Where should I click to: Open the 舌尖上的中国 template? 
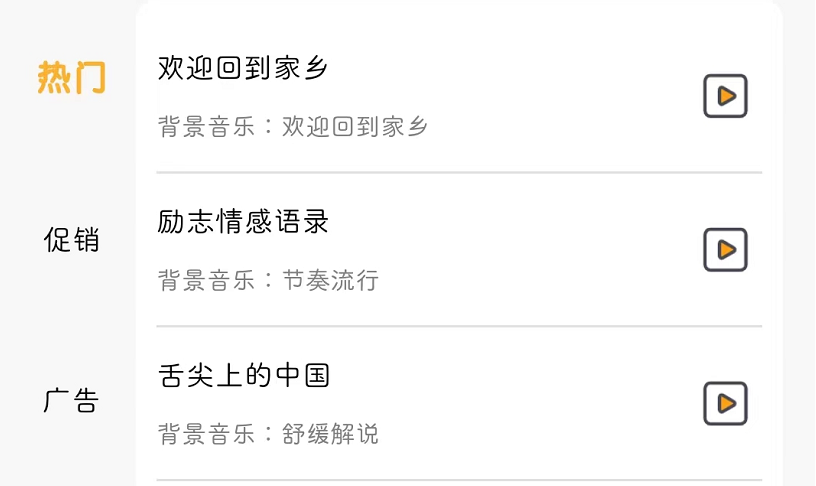243,376
